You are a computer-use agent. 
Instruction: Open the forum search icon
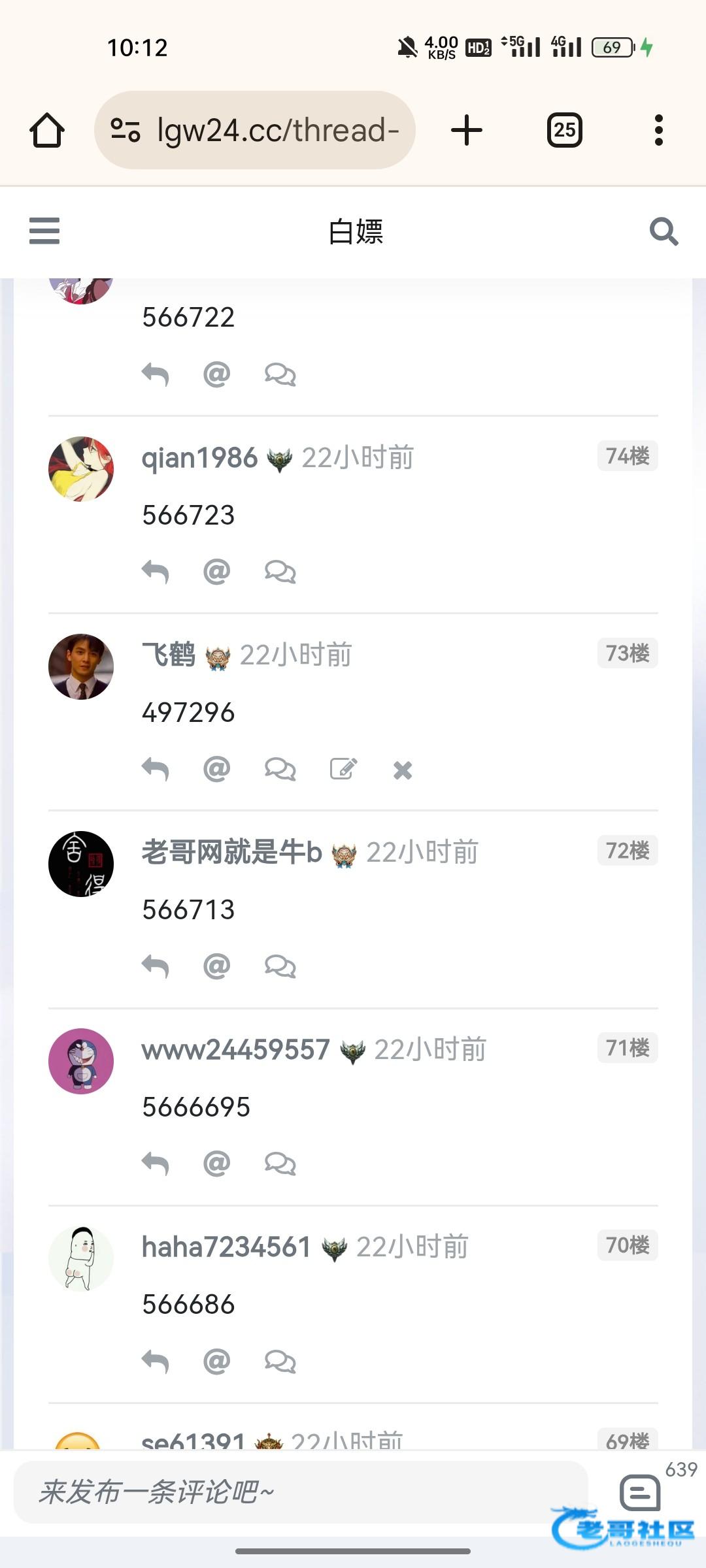click(x=664, y=231)
